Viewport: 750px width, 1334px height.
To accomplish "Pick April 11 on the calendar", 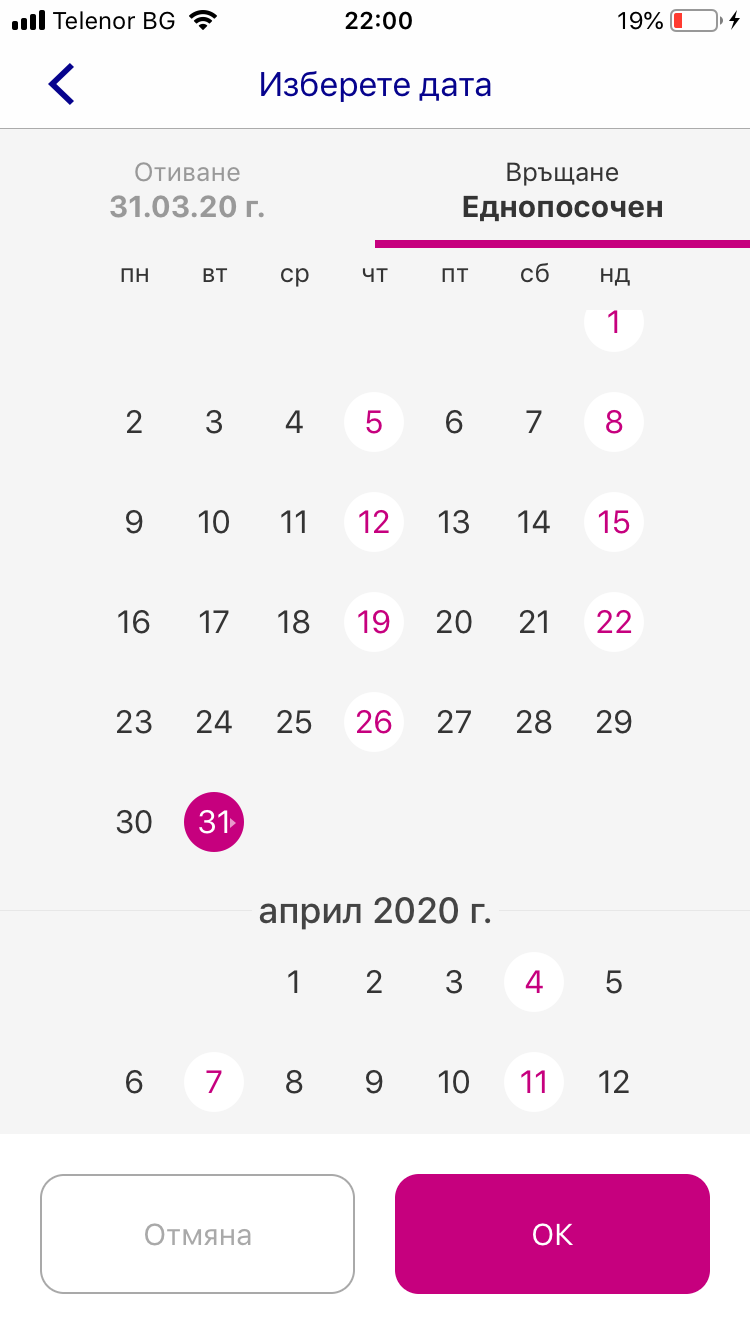I will (534, 1082).
